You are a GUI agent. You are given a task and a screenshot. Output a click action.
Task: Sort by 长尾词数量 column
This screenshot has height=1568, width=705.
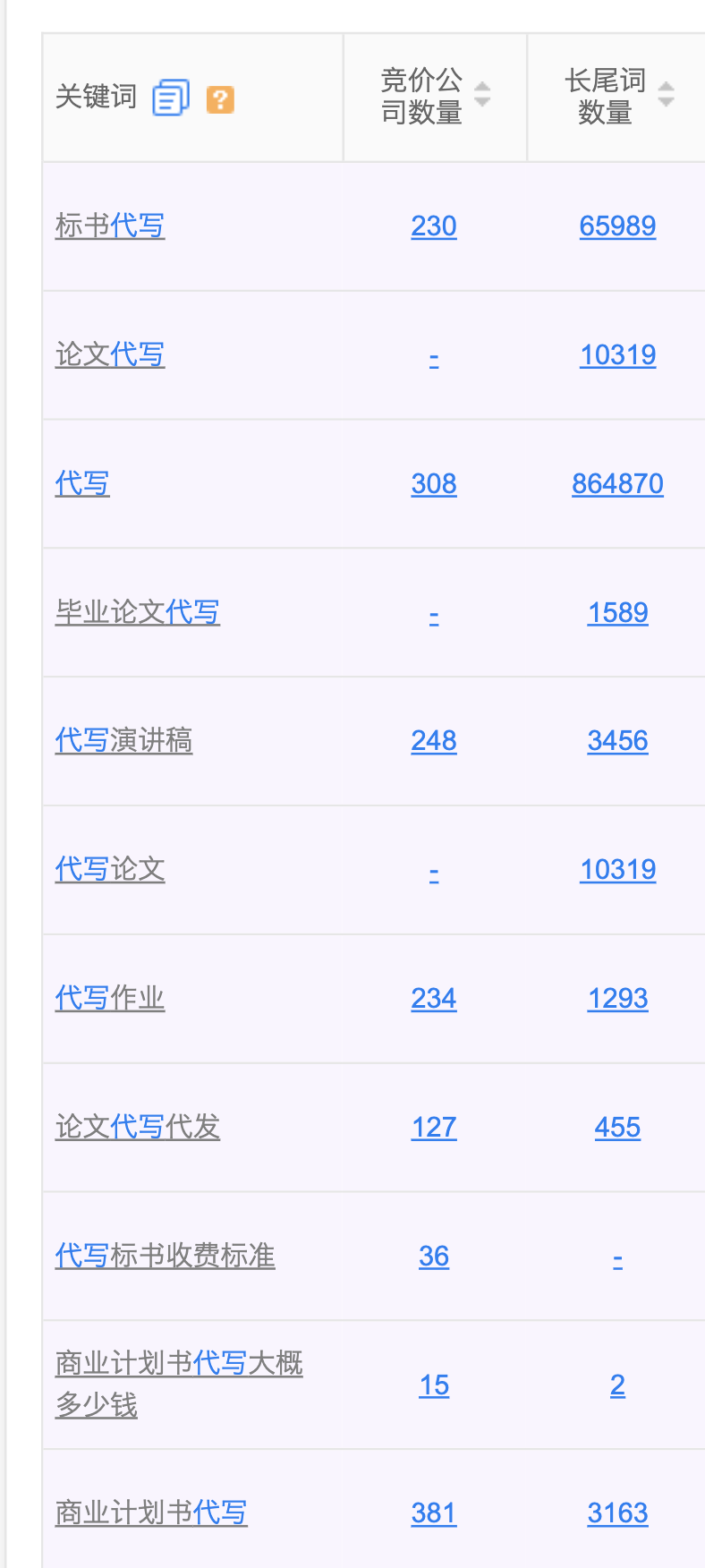666,94
